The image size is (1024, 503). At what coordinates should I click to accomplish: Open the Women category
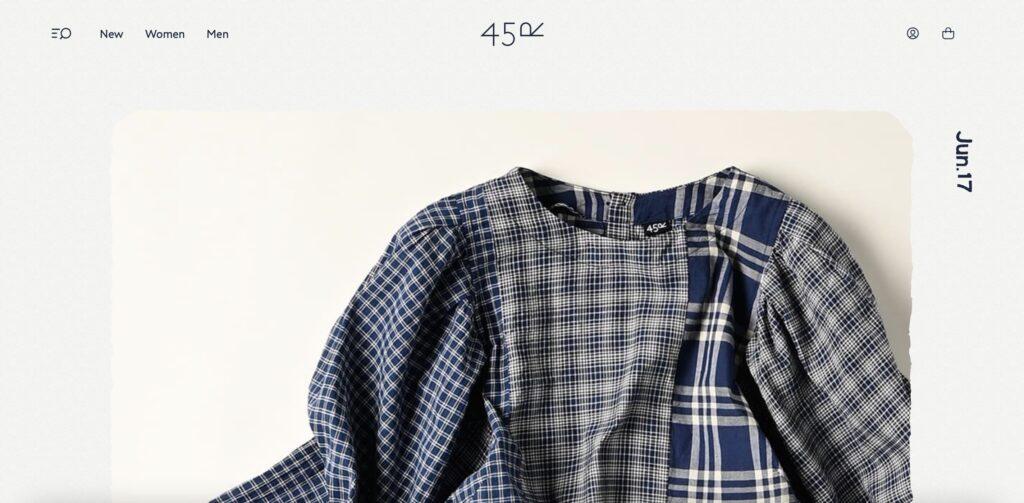pos(164,34)
